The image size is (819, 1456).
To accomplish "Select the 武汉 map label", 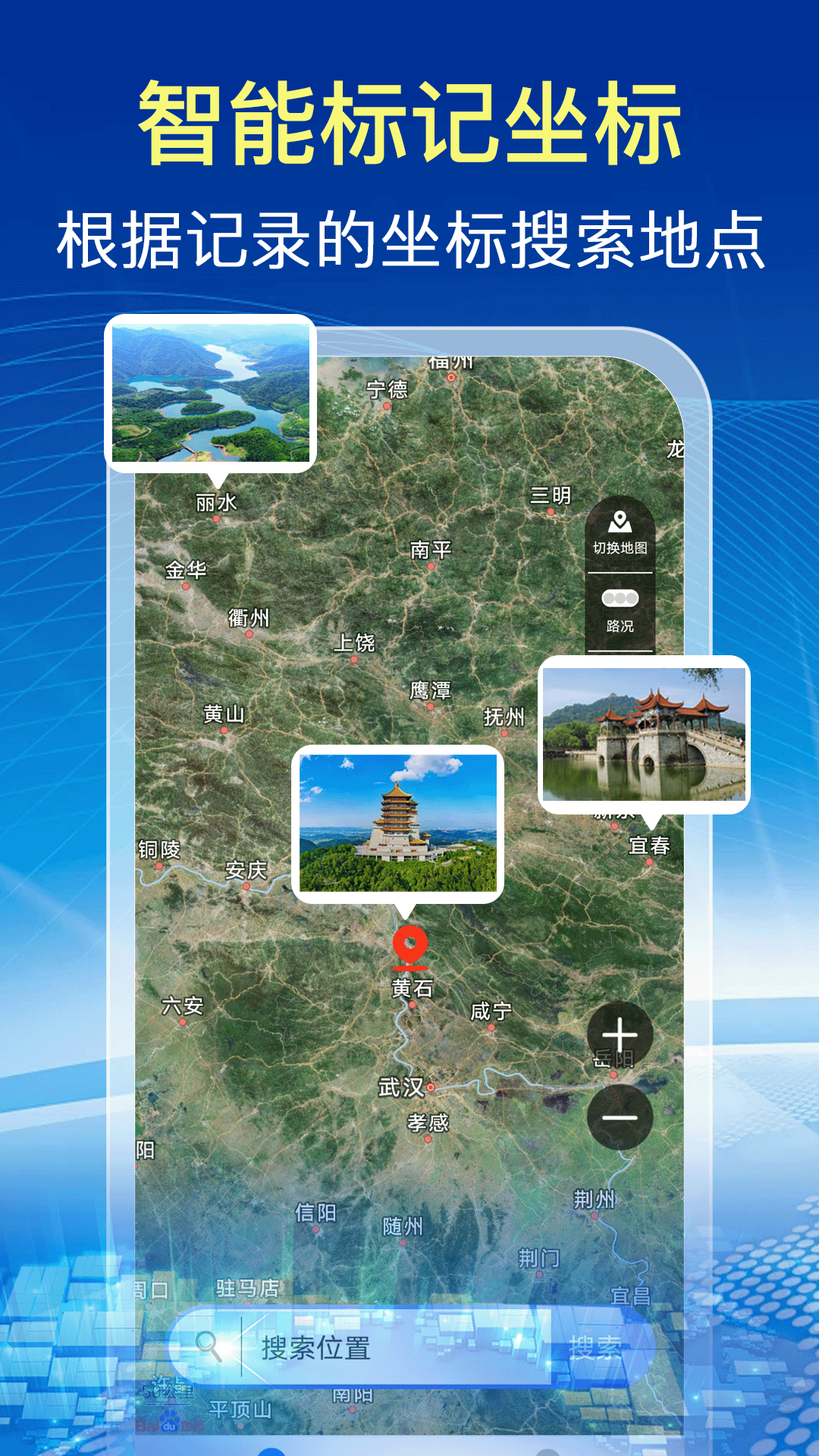I will pyautogui.click(x=400, y=1086).
